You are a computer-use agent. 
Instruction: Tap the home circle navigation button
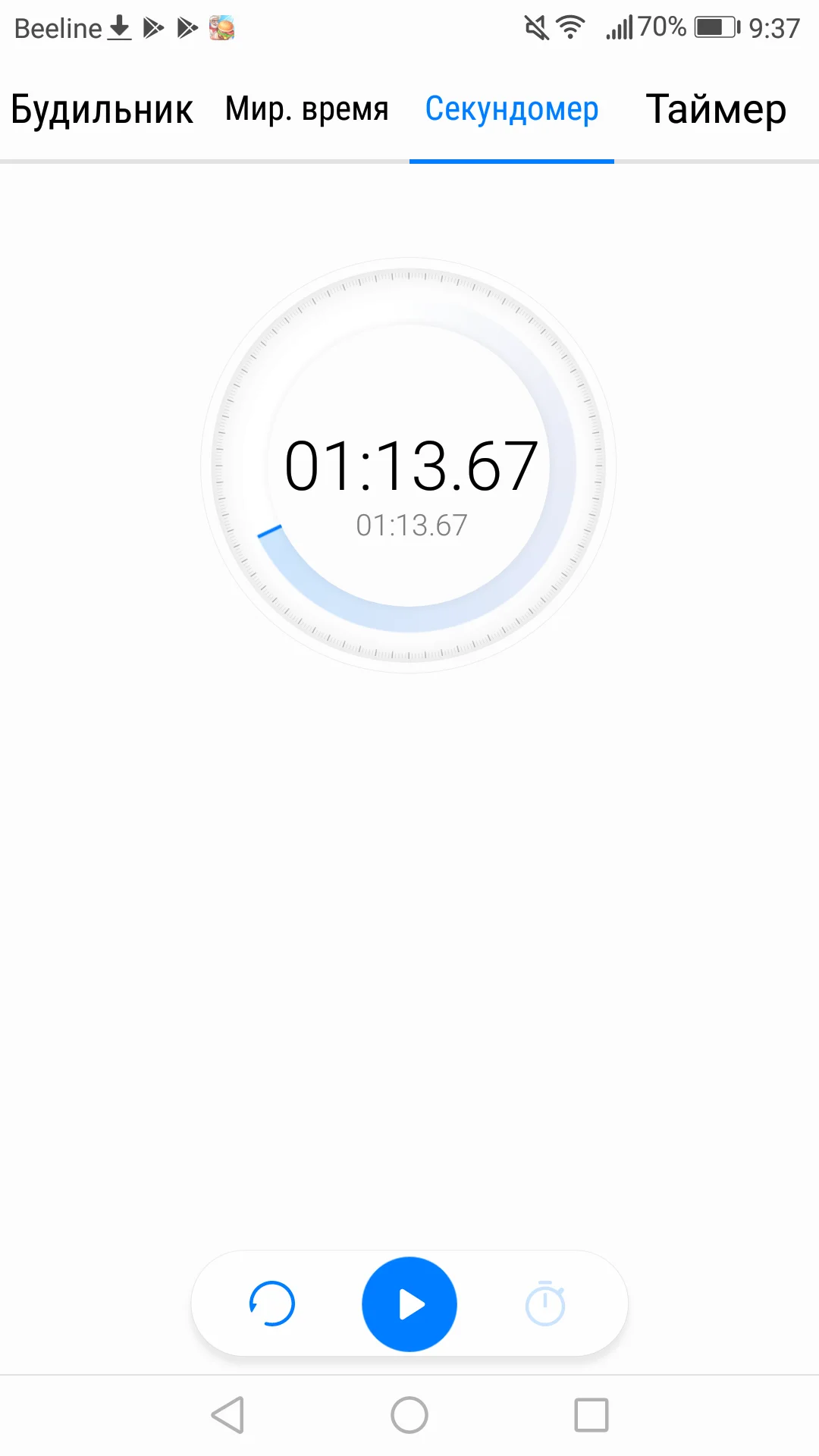pyautogui.click(x=409, y=1414)
